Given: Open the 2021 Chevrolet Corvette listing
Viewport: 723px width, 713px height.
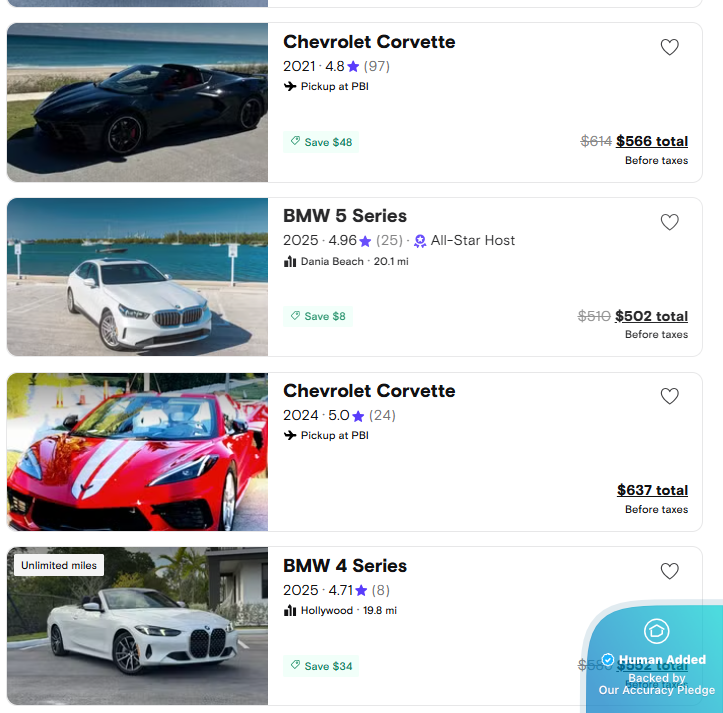Looking at the screenshot, I should pyautogui.click(x=369, y=42).
